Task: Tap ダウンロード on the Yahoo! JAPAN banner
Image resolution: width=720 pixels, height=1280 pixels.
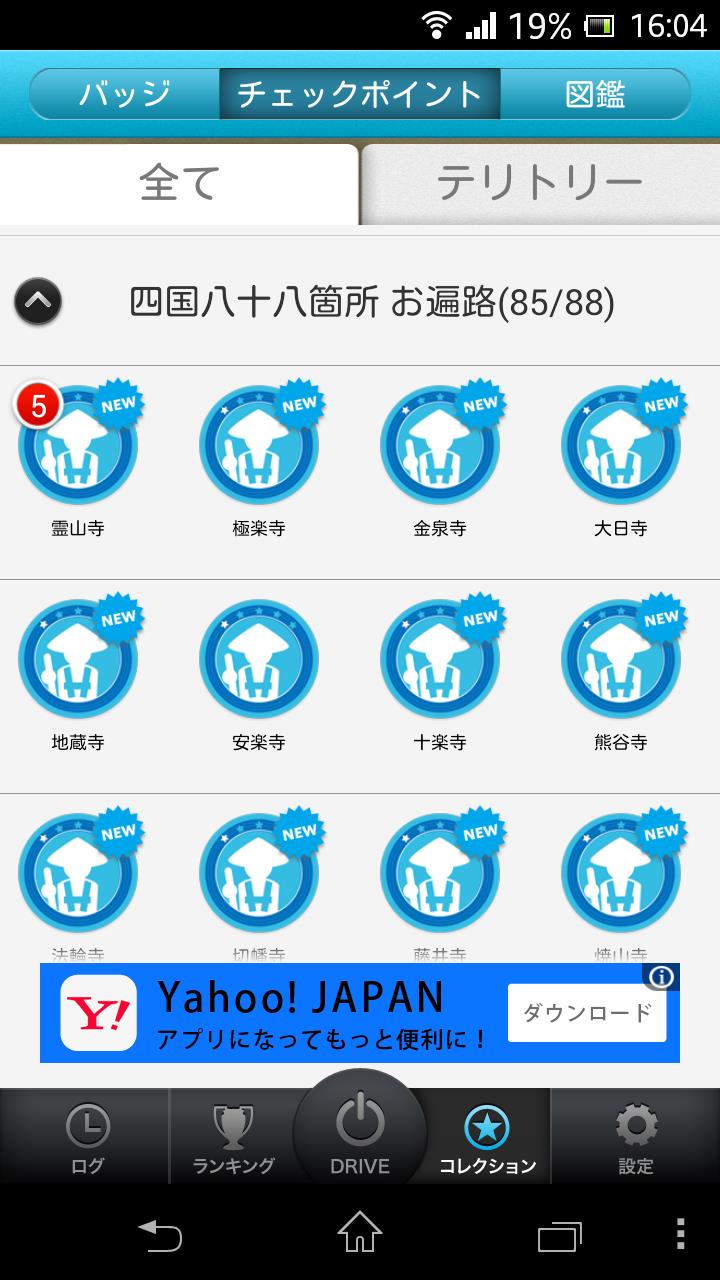Action: (587, 1013)
